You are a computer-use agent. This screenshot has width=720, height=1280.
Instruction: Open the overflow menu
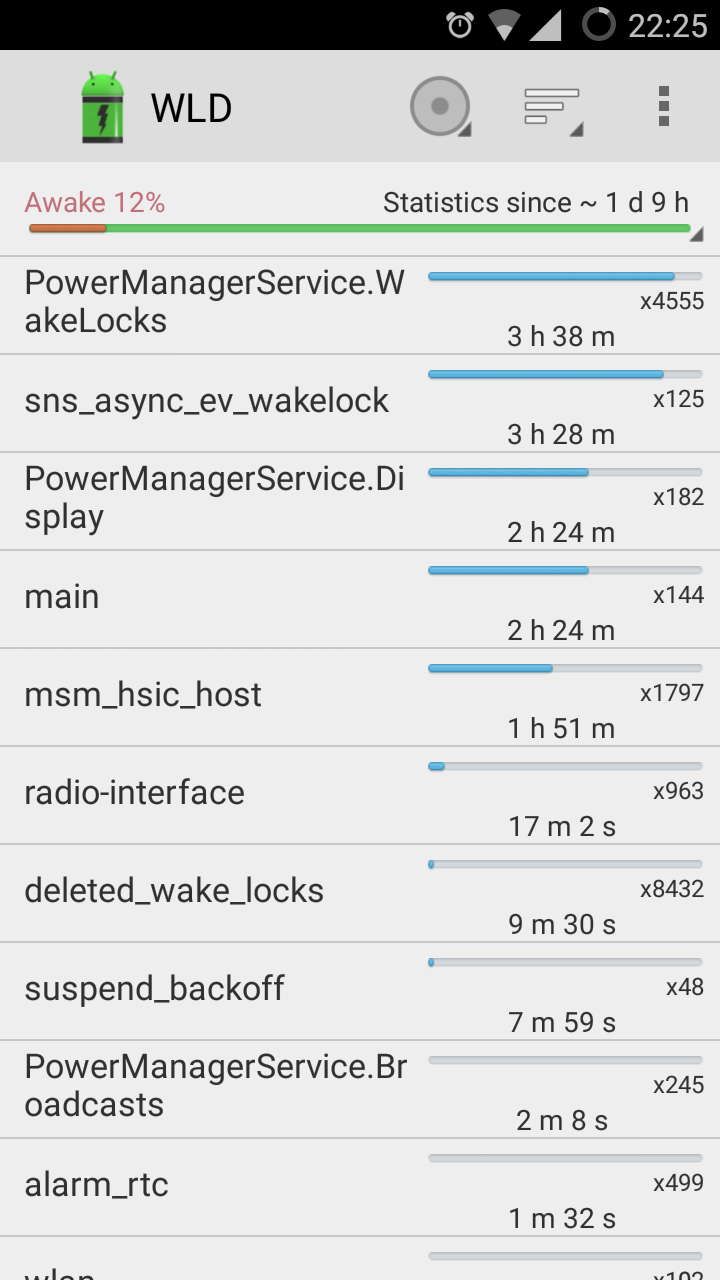[x=664, y=106]
